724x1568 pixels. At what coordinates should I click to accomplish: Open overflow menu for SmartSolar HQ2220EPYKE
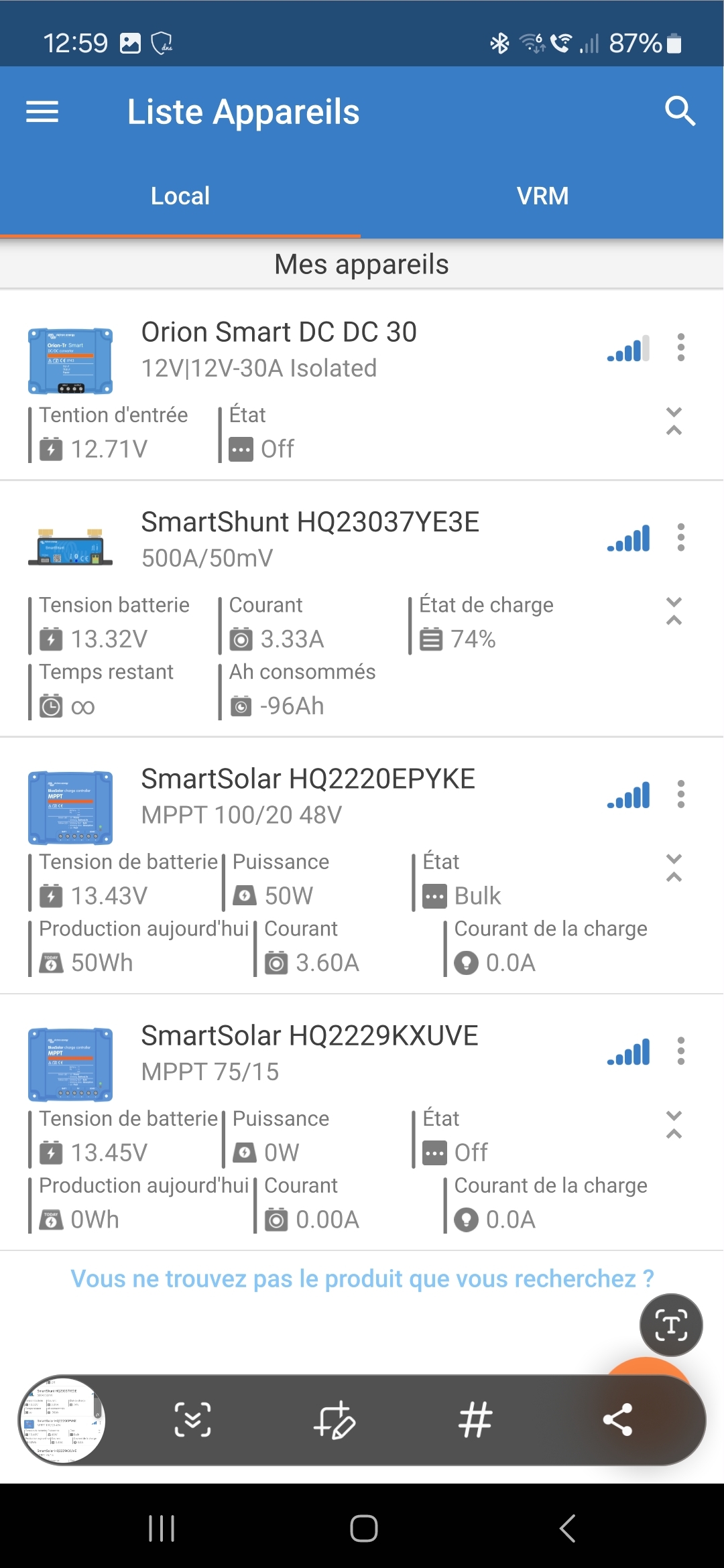coord(681,794)
